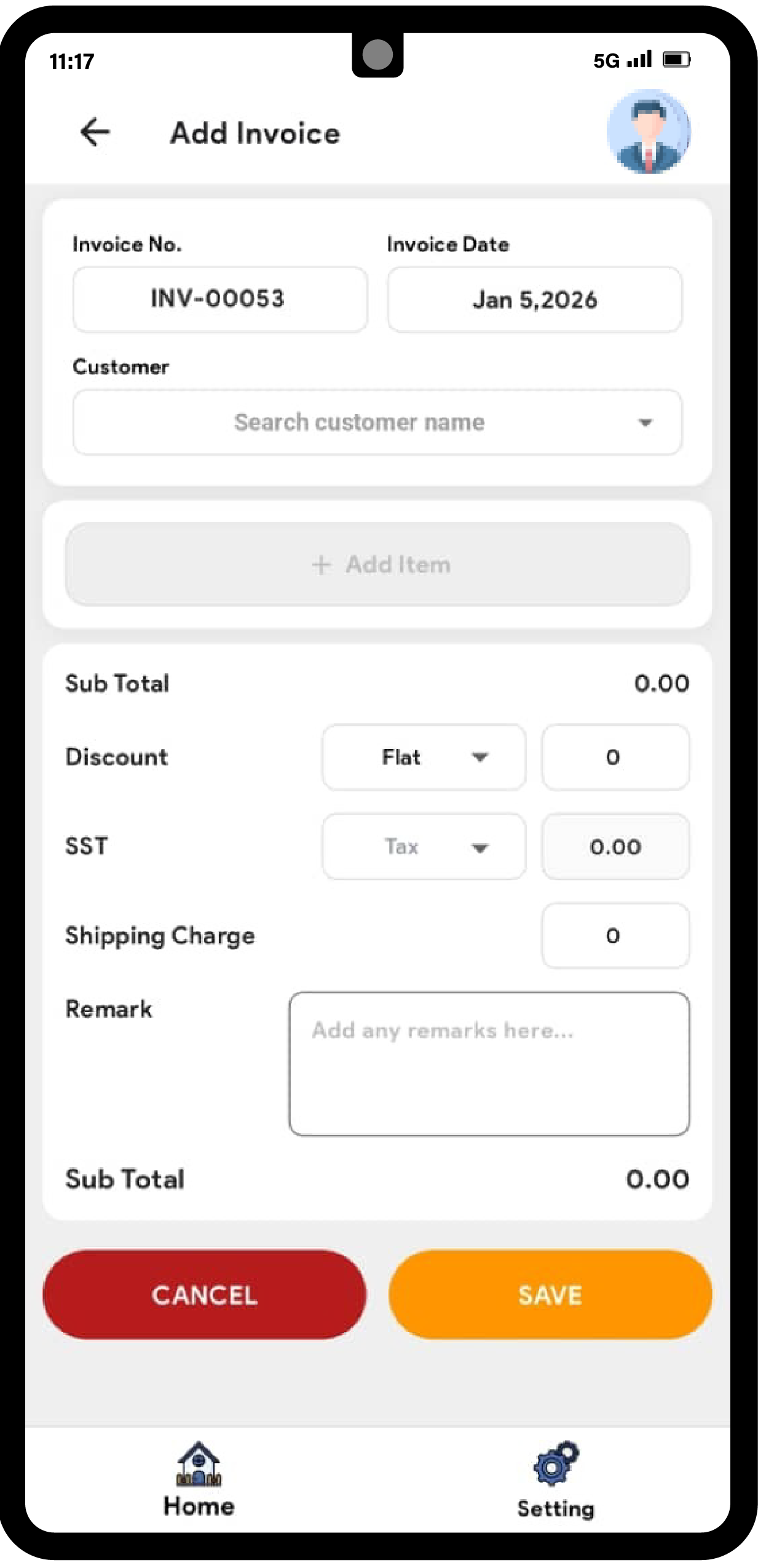Image resolution: width=758 pixels, height=1568 pixels.
Task: Save the invoice
Action: [550, 1294]
